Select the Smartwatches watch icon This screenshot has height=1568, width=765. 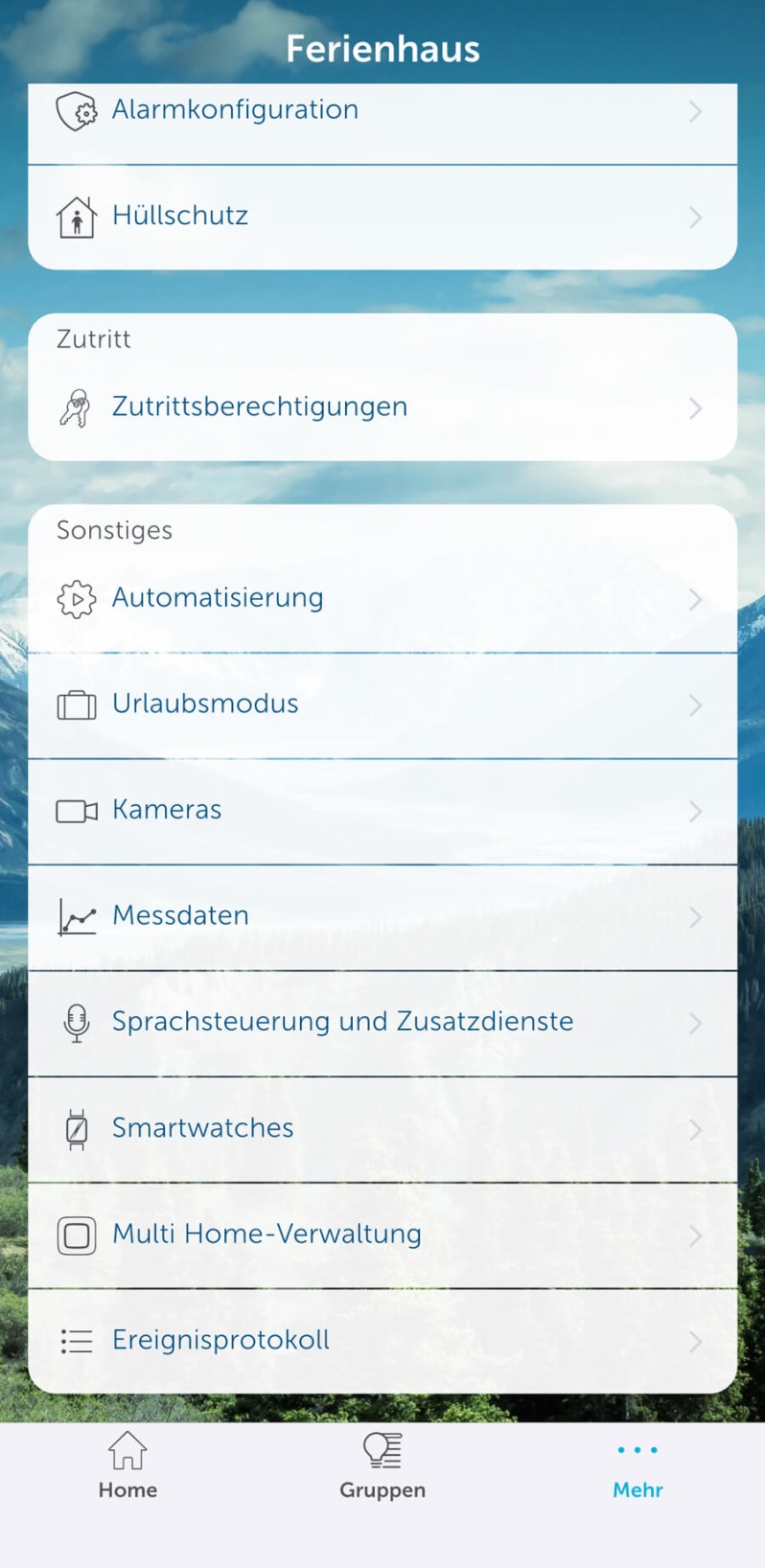76,1129
